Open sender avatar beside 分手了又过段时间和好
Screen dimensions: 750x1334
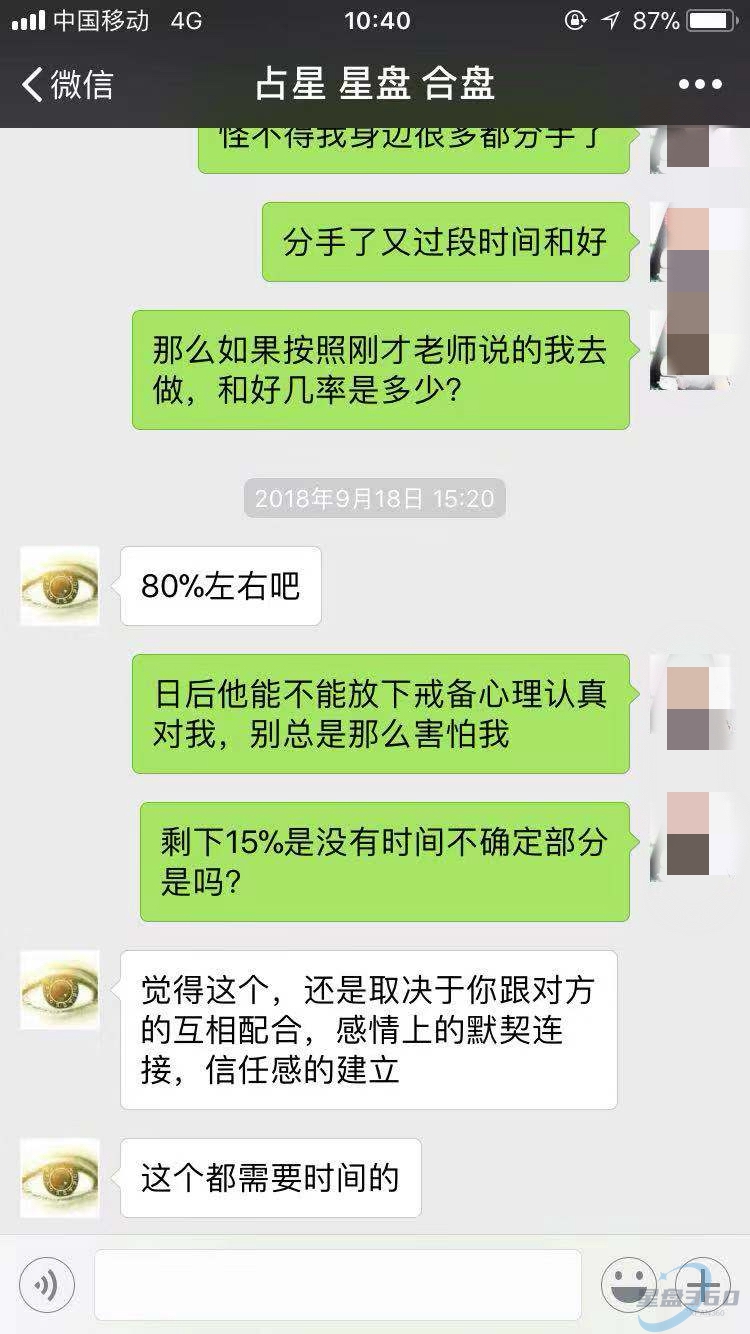688,242
